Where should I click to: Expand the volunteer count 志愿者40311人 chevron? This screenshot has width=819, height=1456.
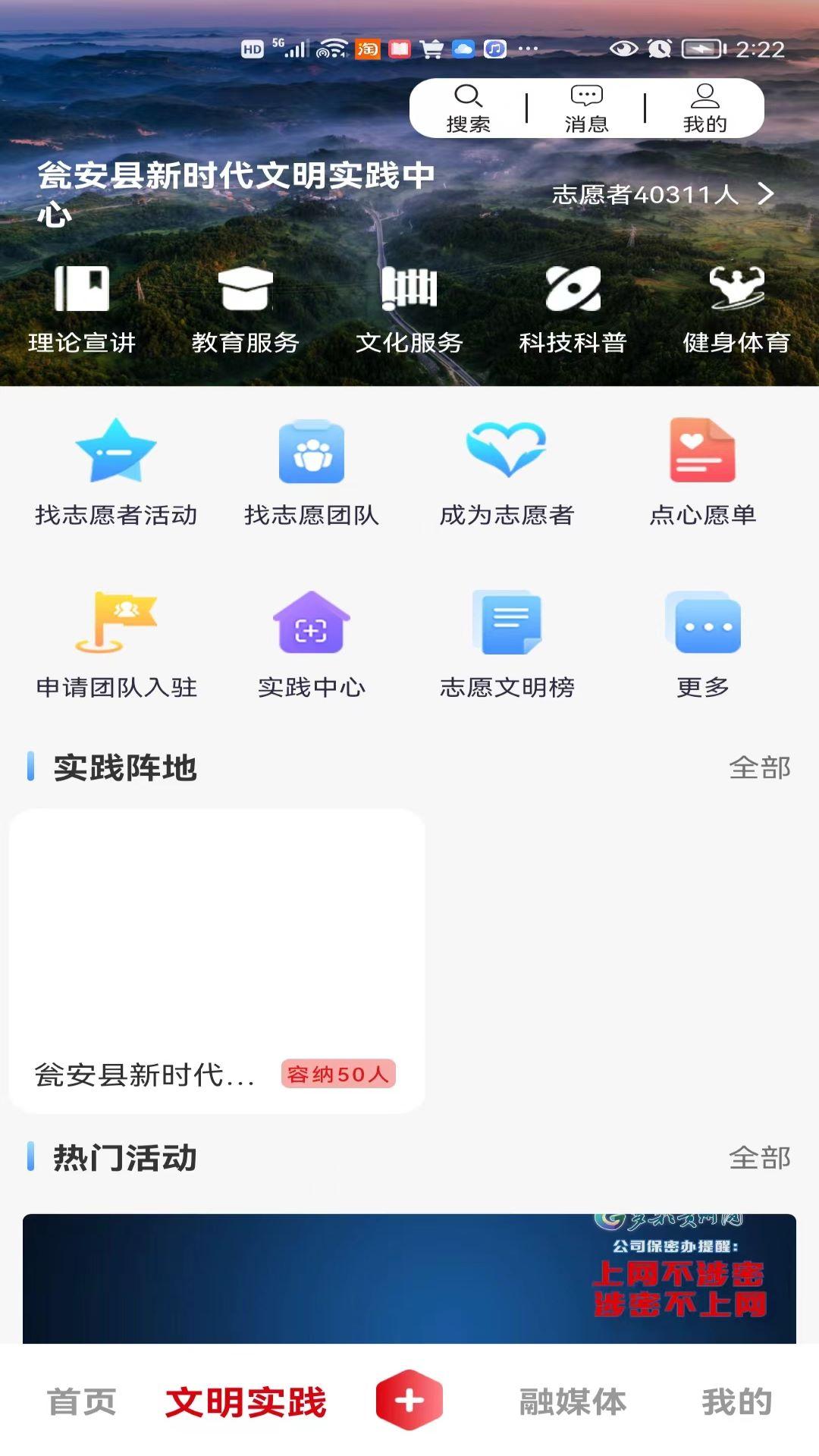coord(767,194)
